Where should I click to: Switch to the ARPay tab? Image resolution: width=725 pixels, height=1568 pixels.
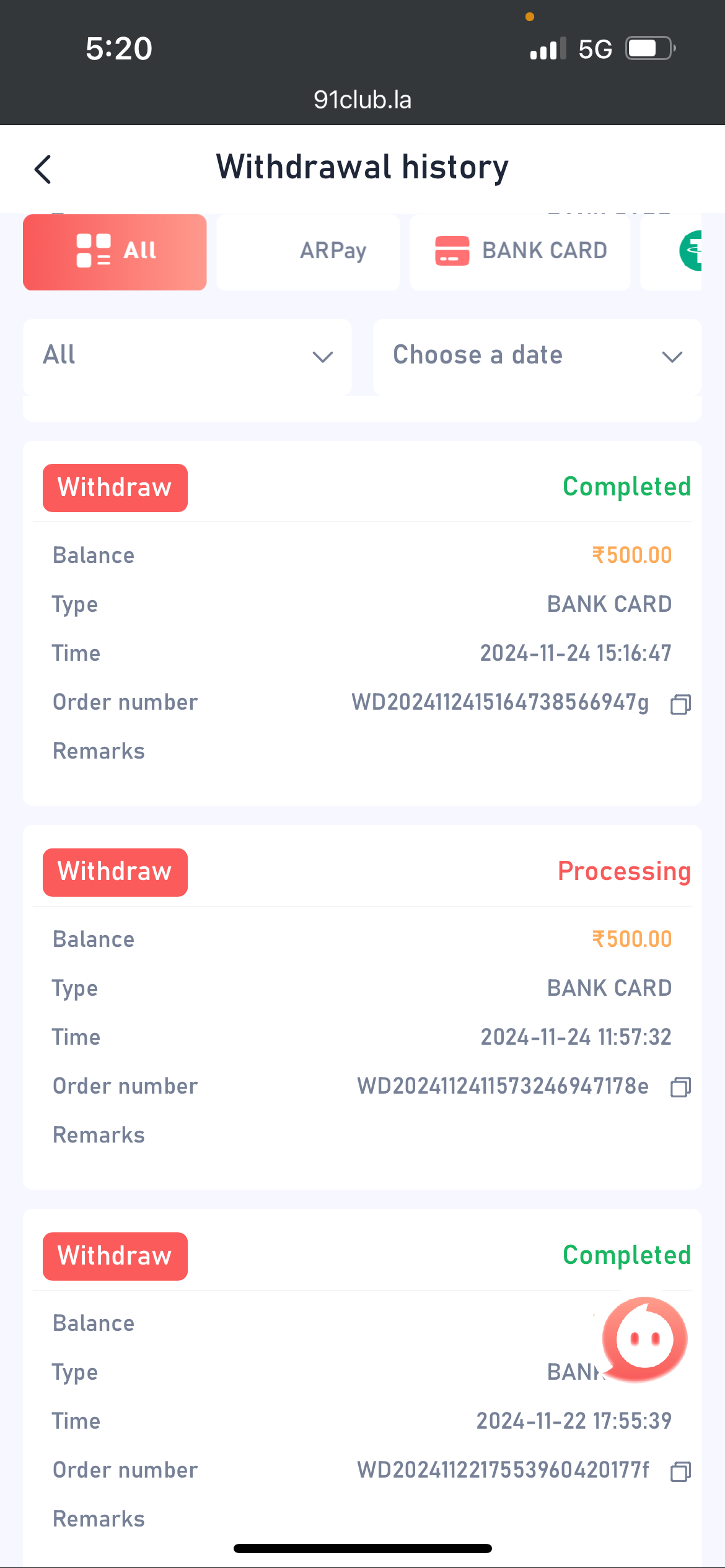pos(308,252)
